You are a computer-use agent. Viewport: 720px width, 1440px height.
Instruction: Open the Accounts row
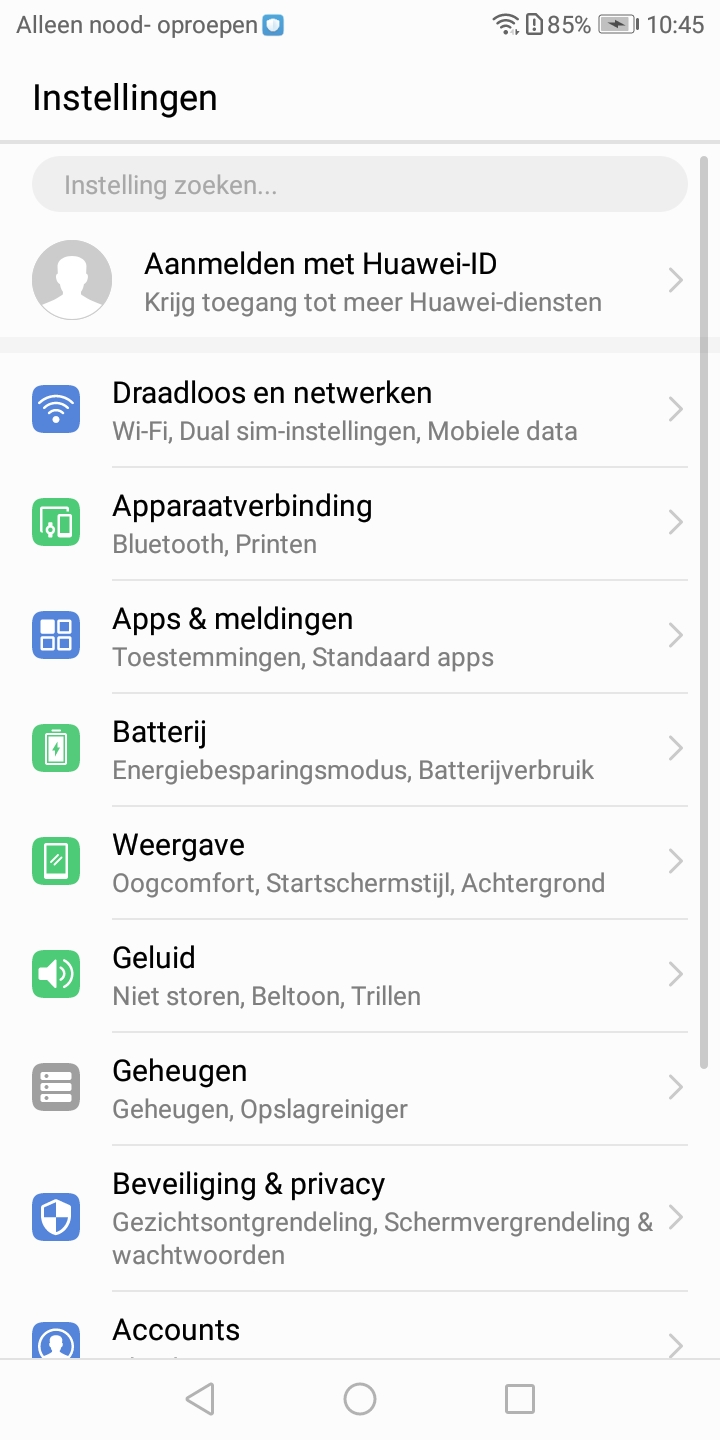[360, 1325]
